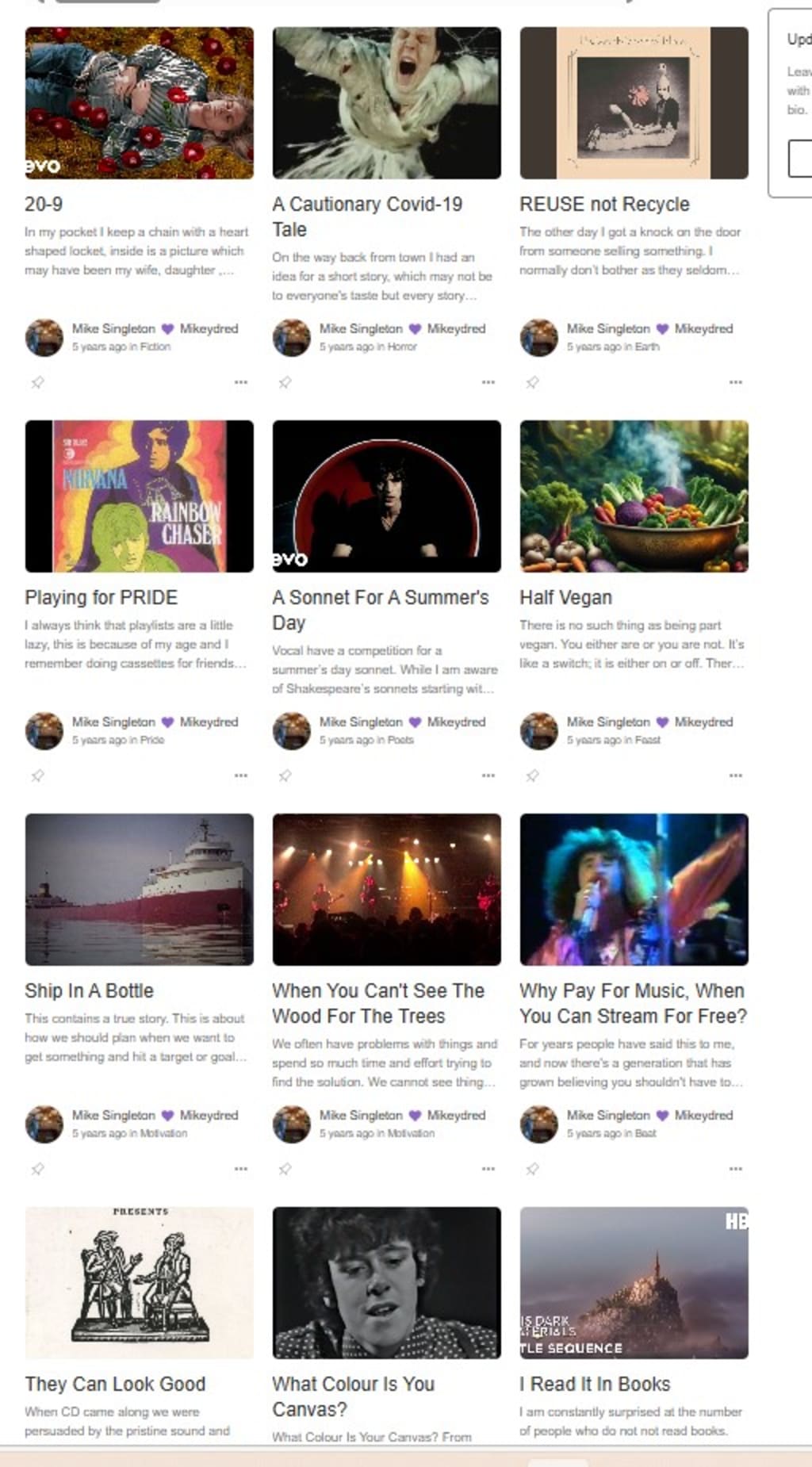Pin the 'Ship In A Bottle' story
Screen dimensions: 812x1467
[x=37, y=1169]
